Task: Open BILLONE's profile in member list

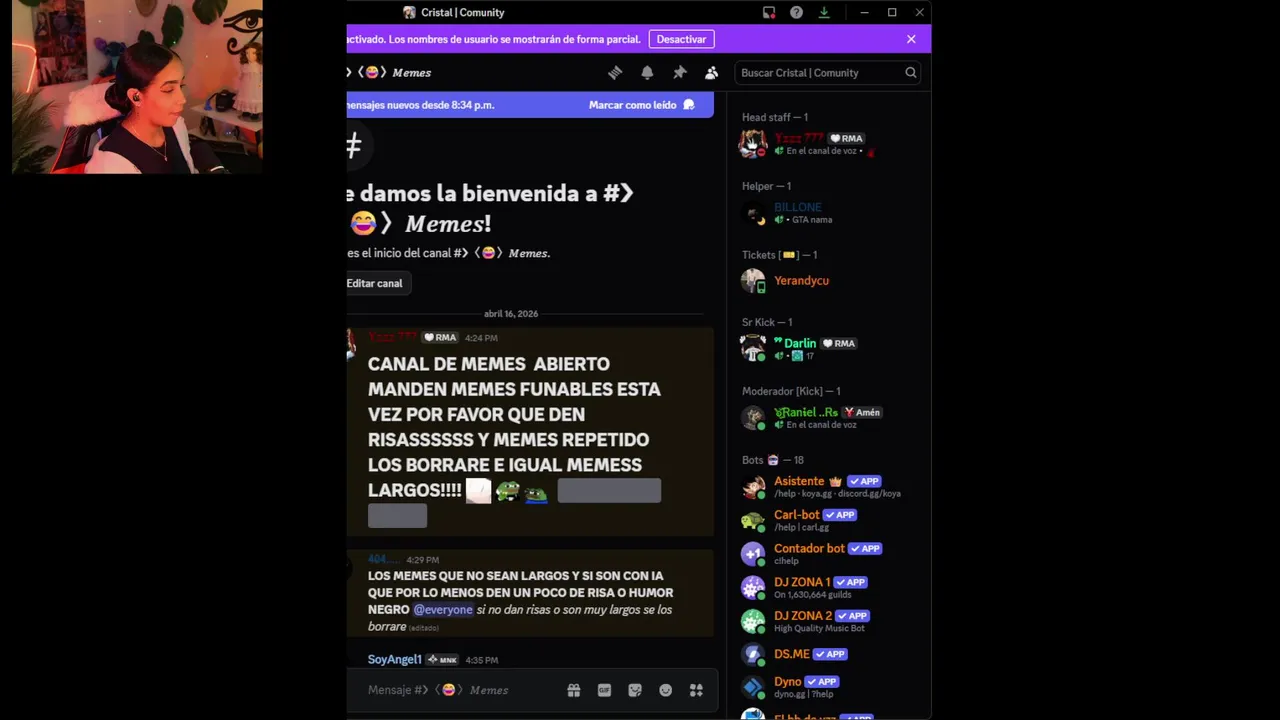Action: tap(797, 208)
